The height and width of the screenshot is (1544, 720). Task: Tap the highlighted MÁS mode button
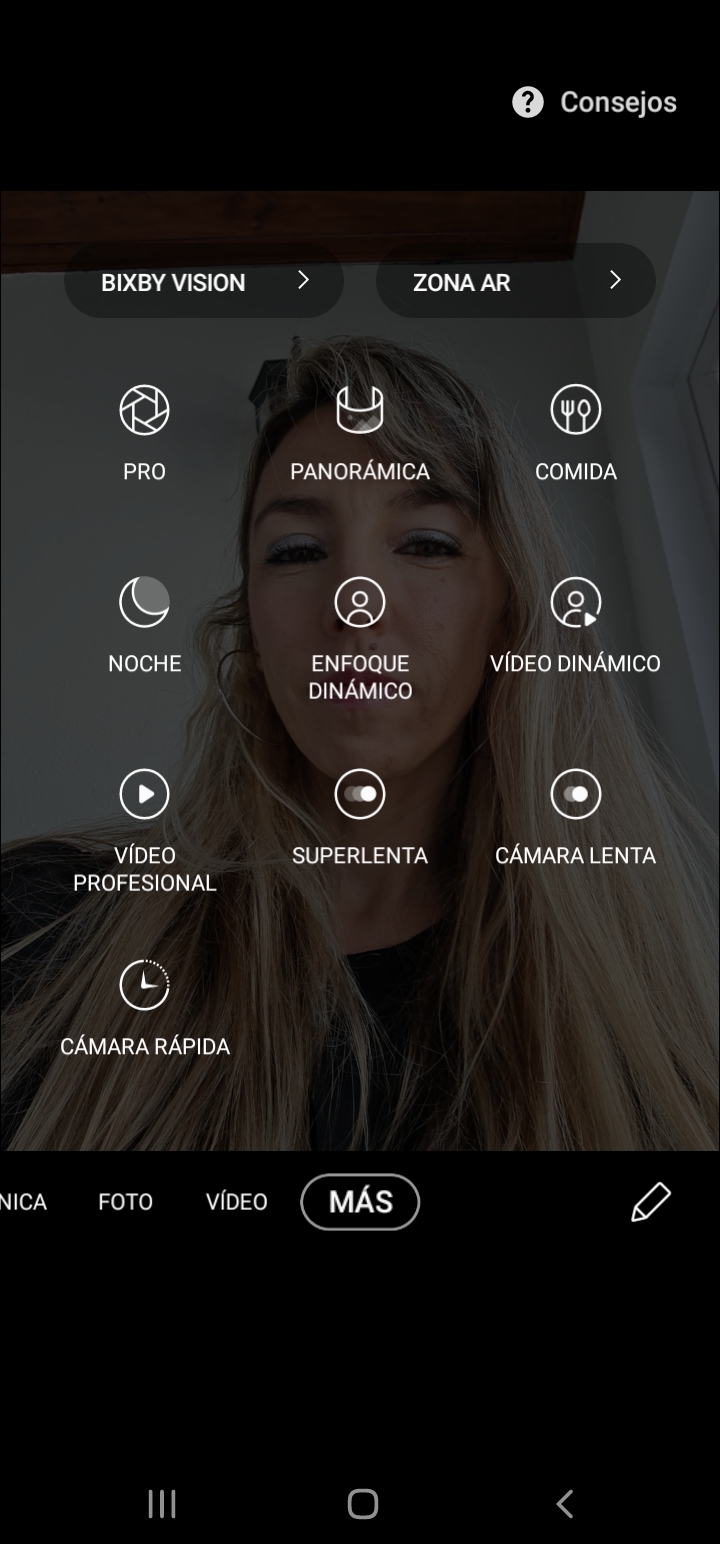tap(360, 1201)
